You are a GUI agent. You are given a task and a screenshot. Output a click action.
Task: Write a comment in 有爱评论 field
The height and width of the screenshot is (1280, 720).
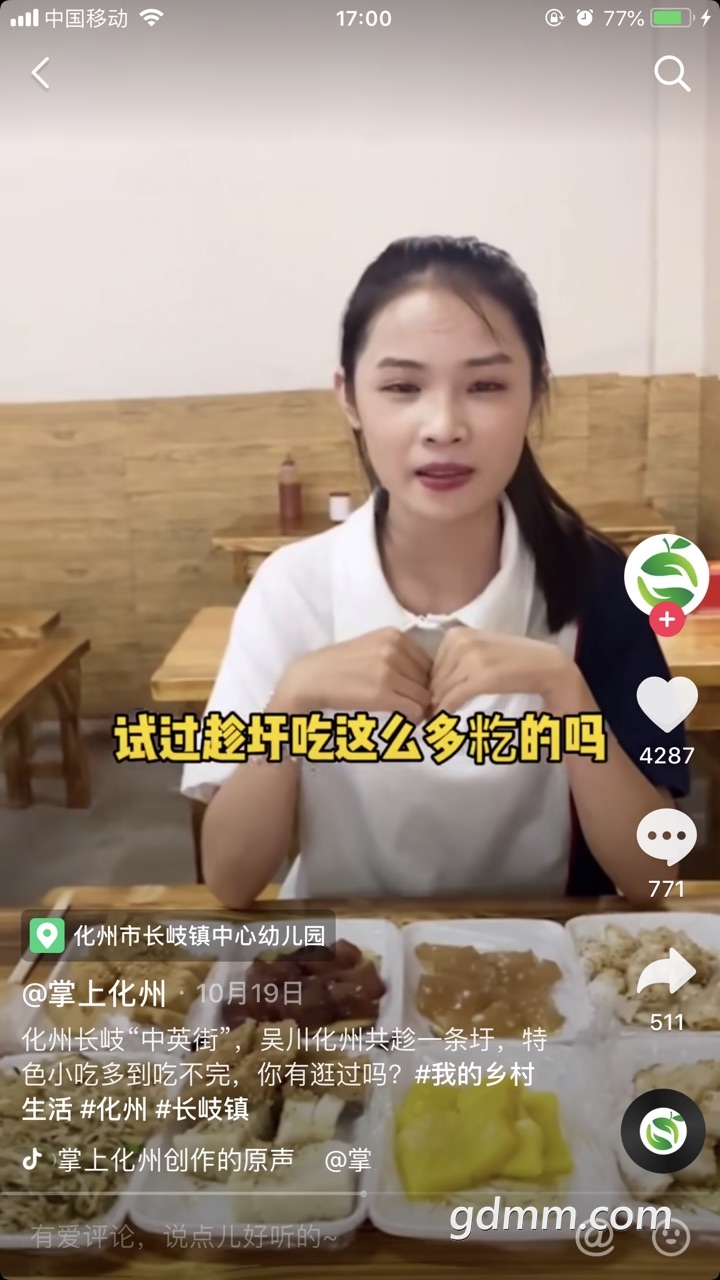[185, 1238]
